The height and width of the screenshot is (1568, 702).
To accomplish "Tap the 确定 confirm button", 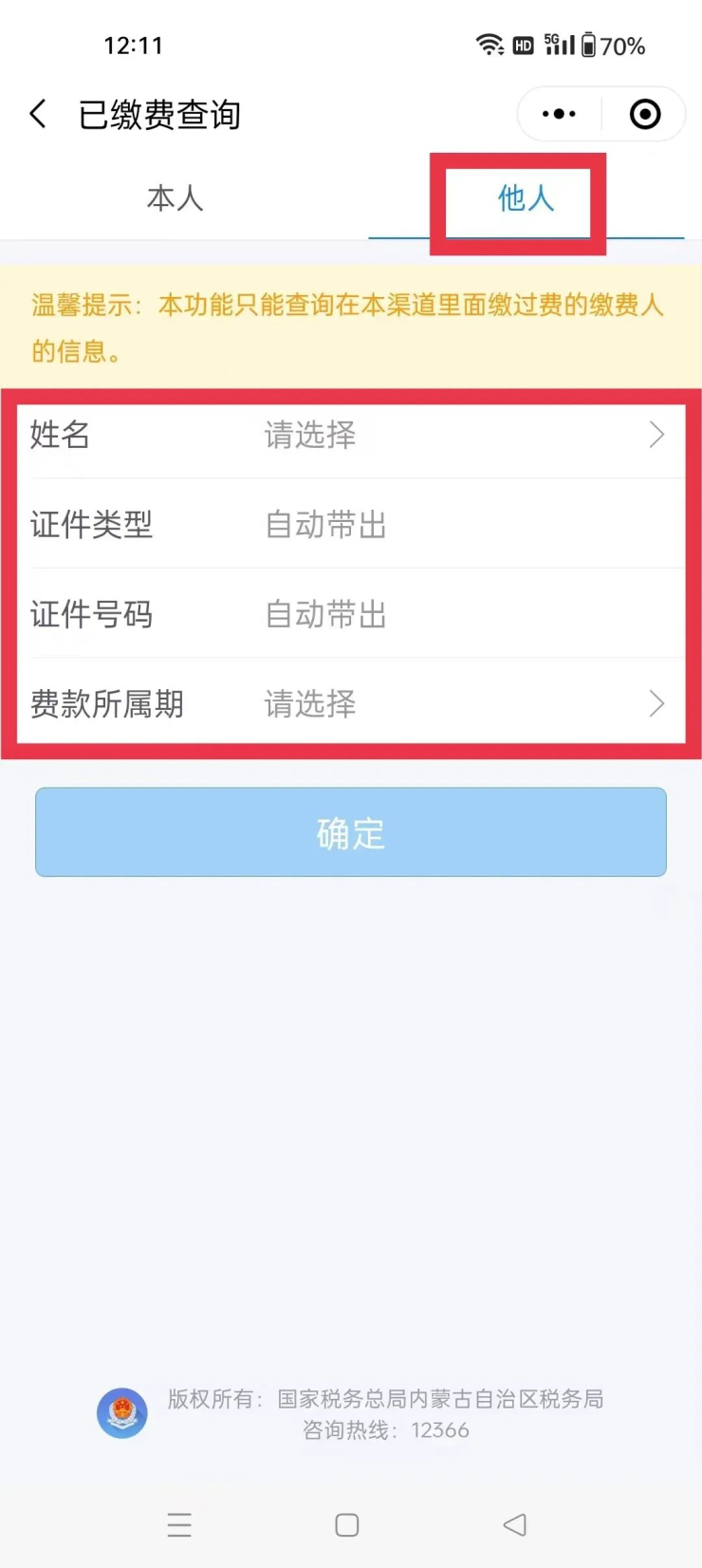I will 351,832.
